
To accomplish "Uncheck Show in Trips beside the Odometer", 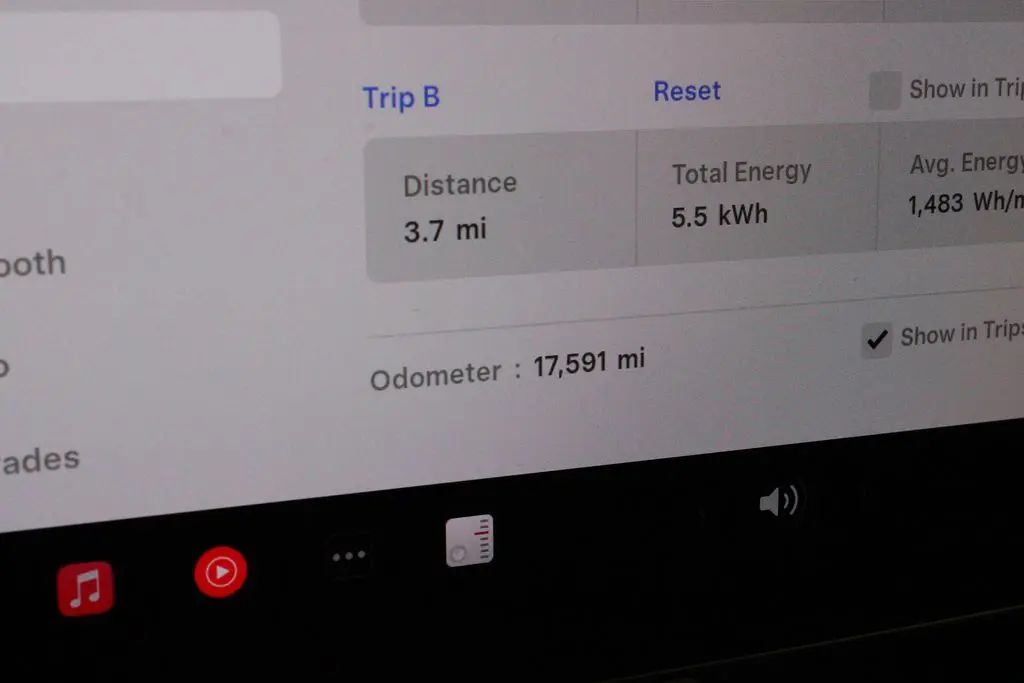I will [877, 340].
